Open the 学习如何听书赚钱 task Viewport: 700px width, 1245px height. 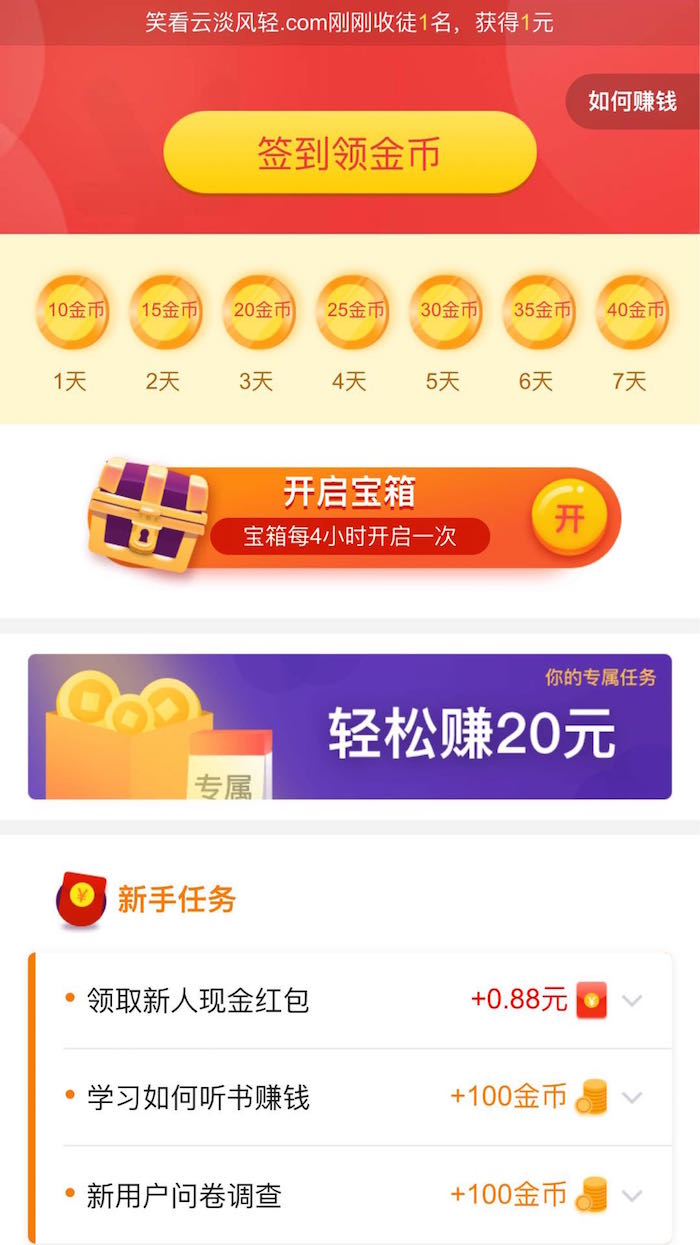pos(198,1097)
